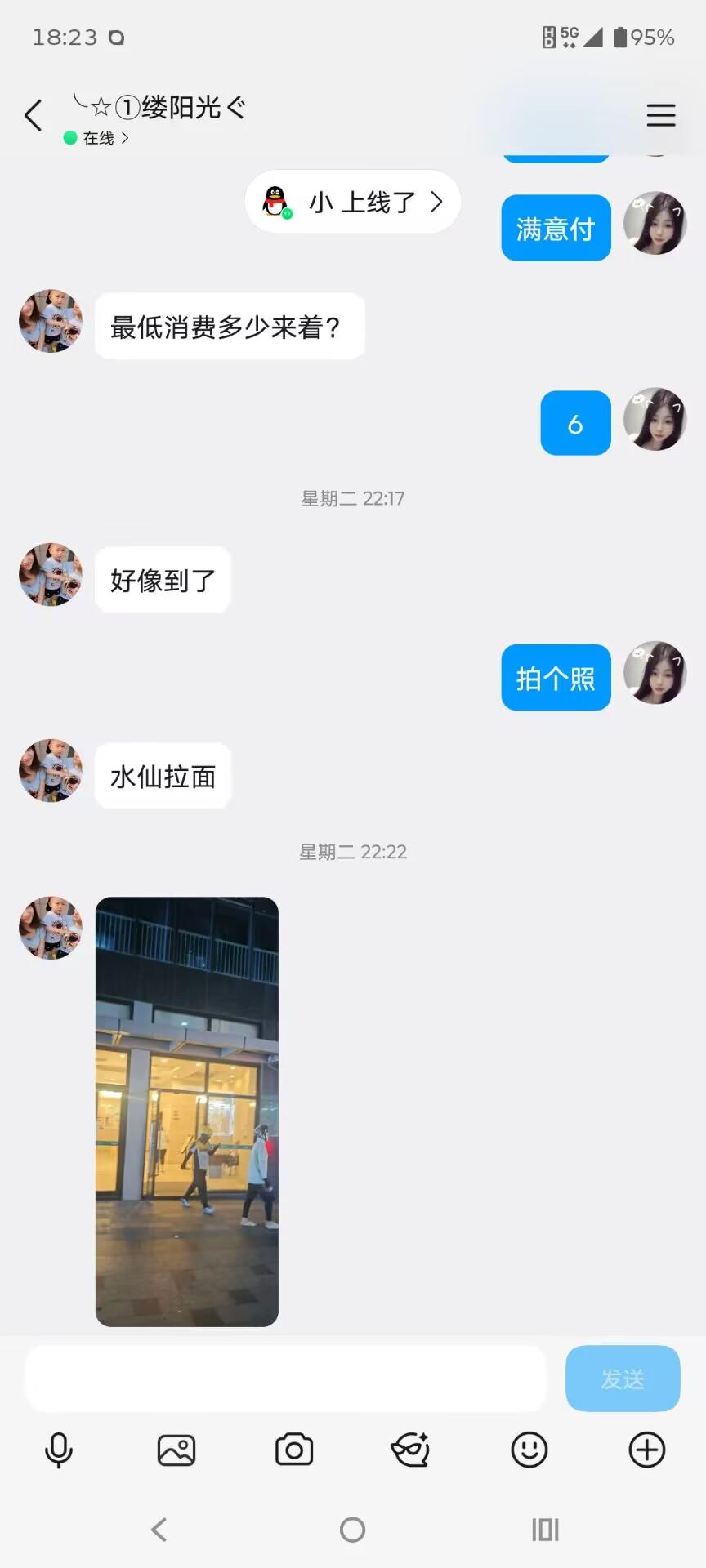Open system recent apps
Image resolution: width=706 pixels, height=1568 pixels.
click(546, 1530)
